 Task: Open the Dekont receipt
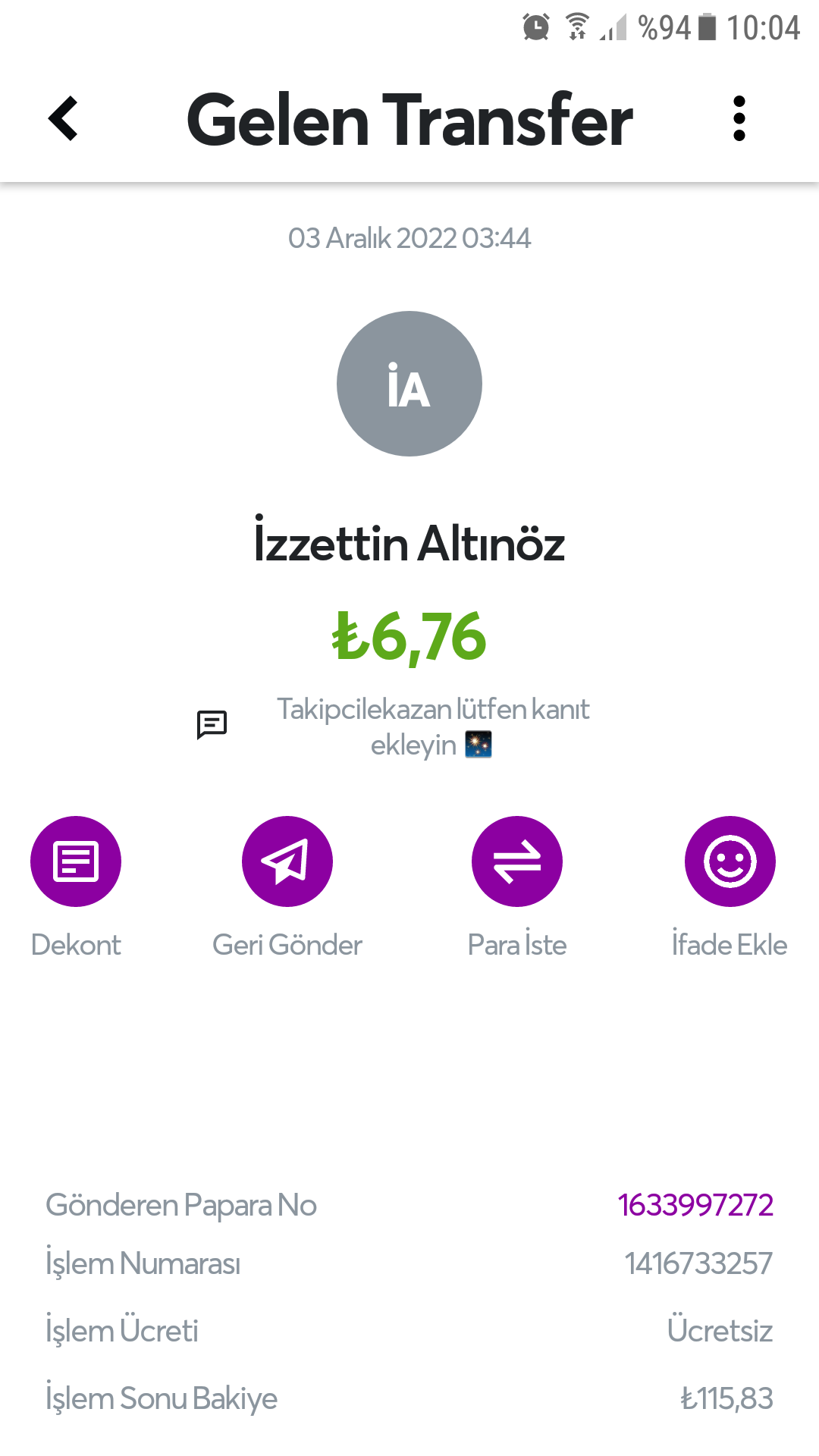click(76, 861)
